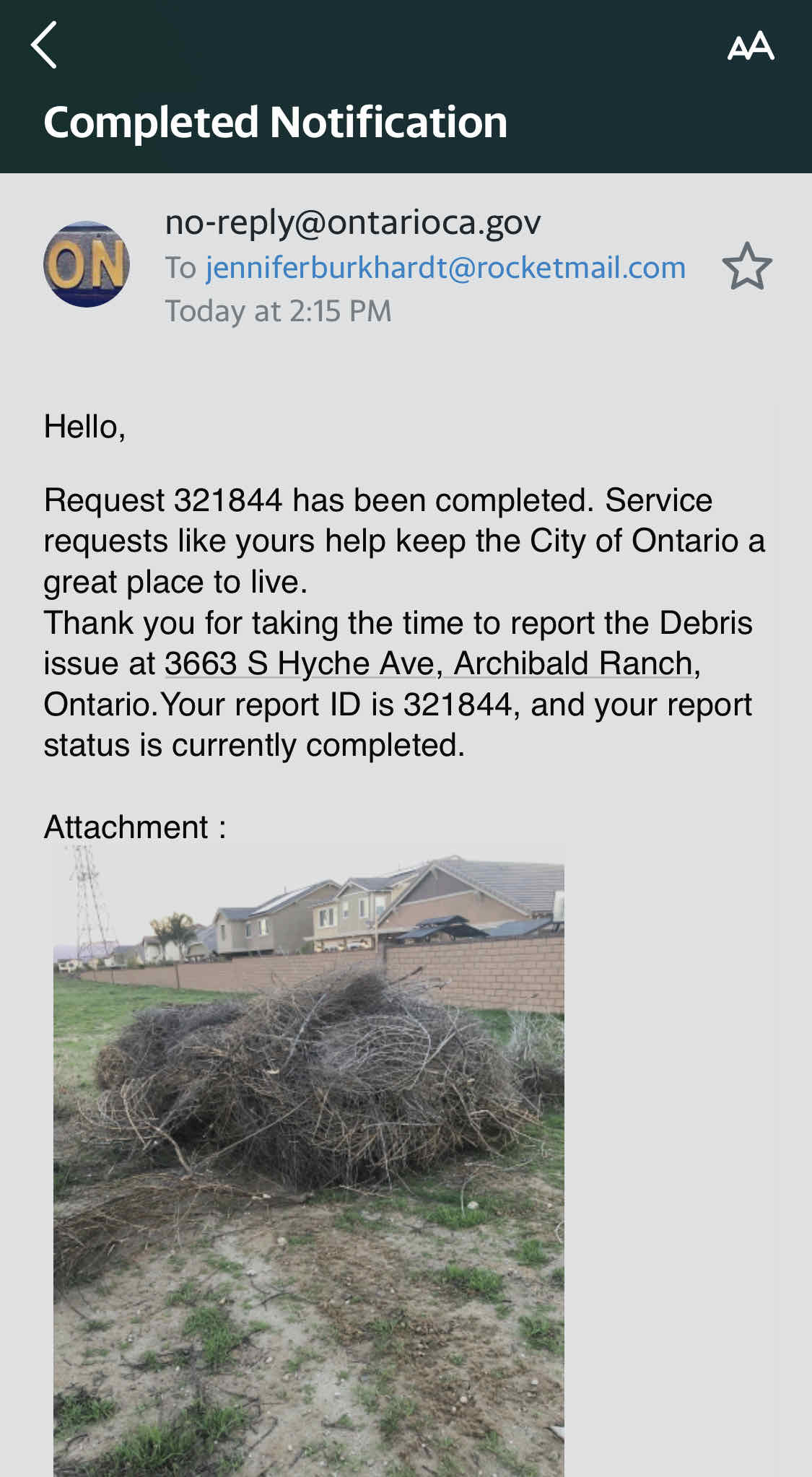This screenshot has width=812, height=1477.
Task: View the ON sender avatar
Action: point(87,264)
